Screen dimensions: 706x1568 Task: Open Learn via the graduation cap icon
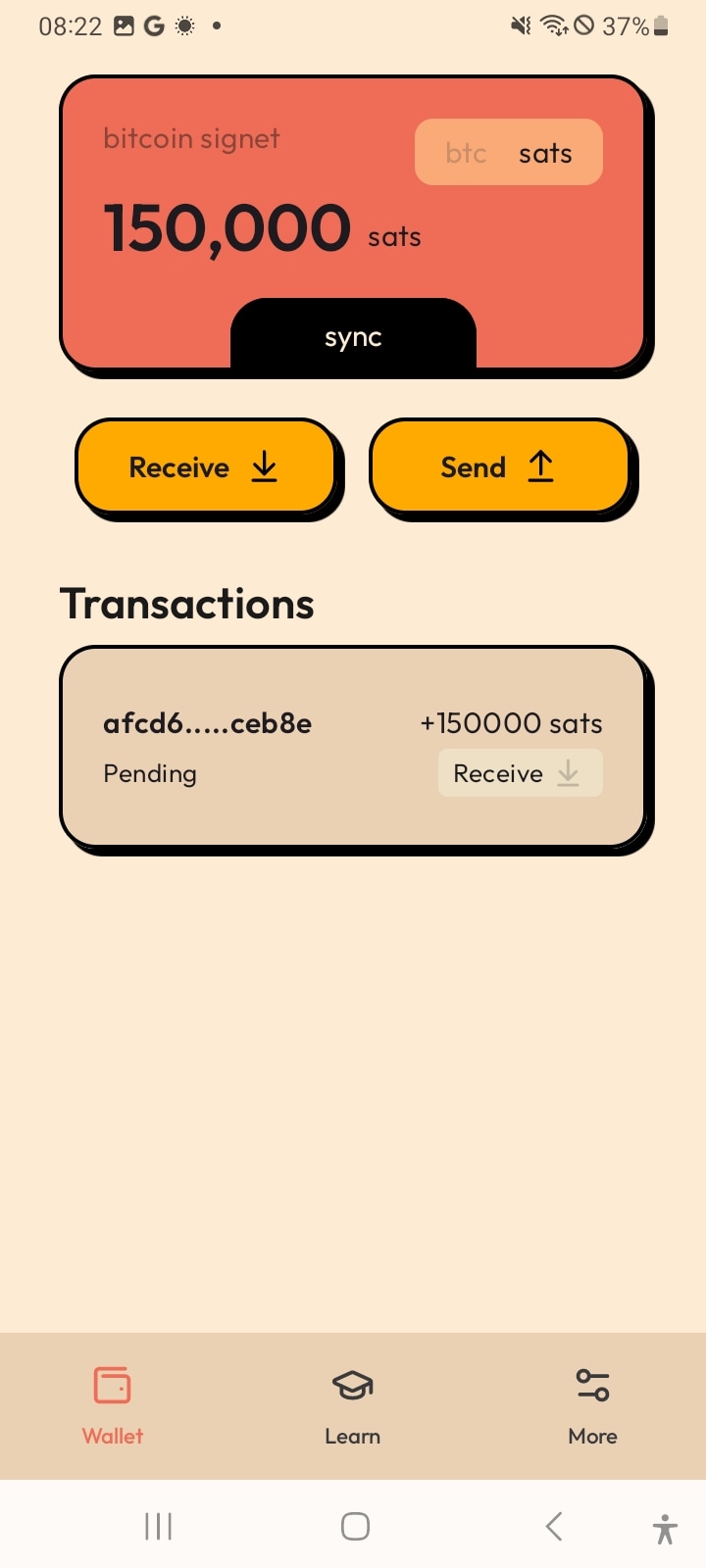(x=352, y=1385)
